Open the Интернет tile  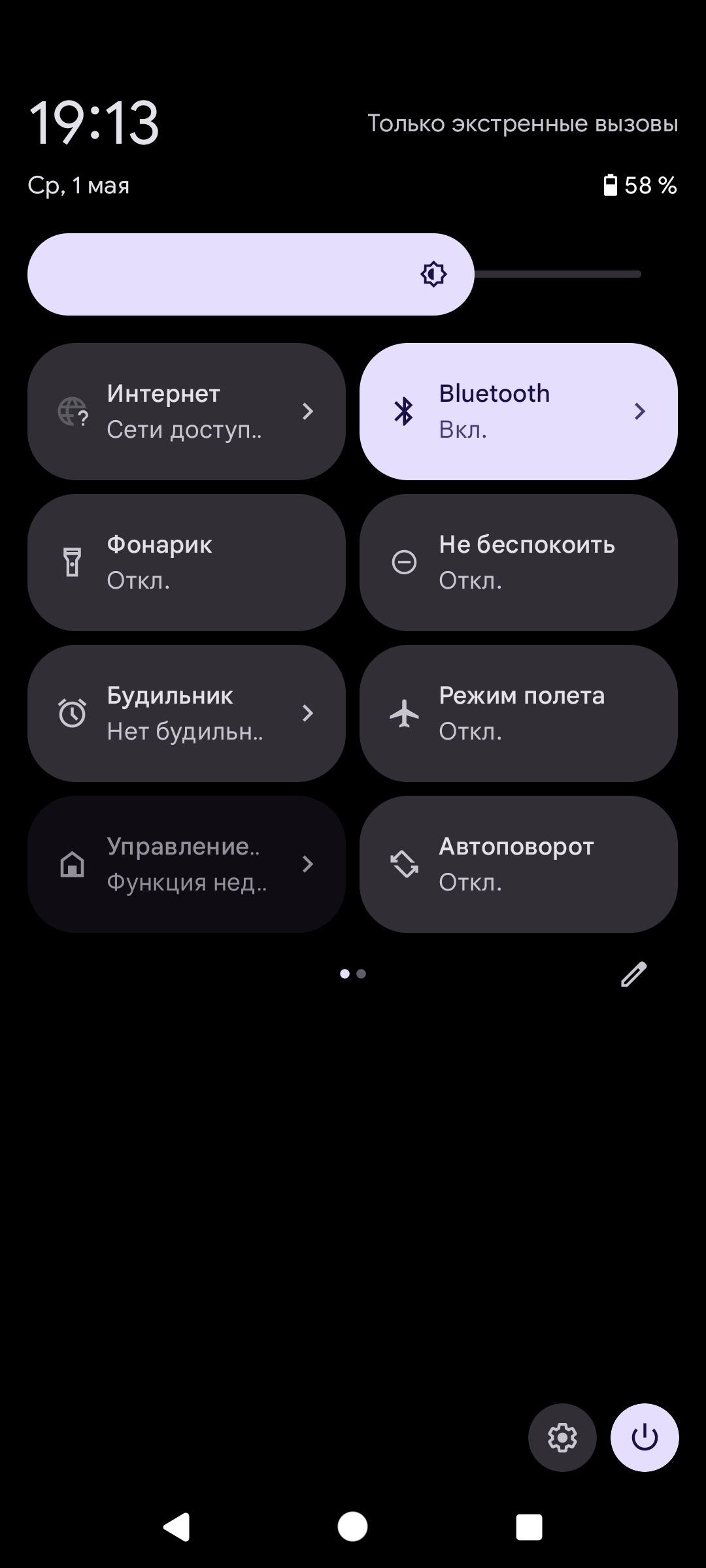pyautogui.click(x=186, y=412)
